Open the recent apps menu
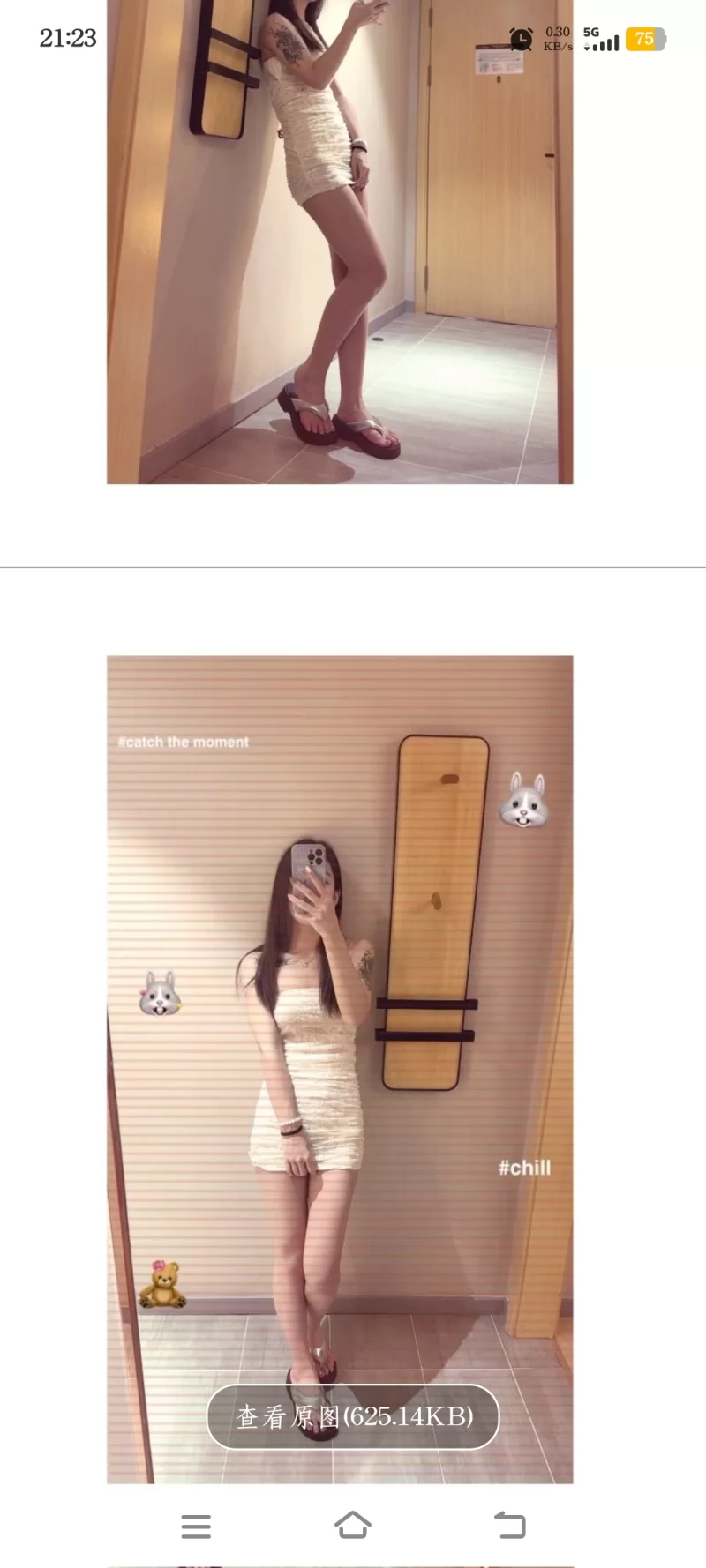 [x=196, y=1526]
